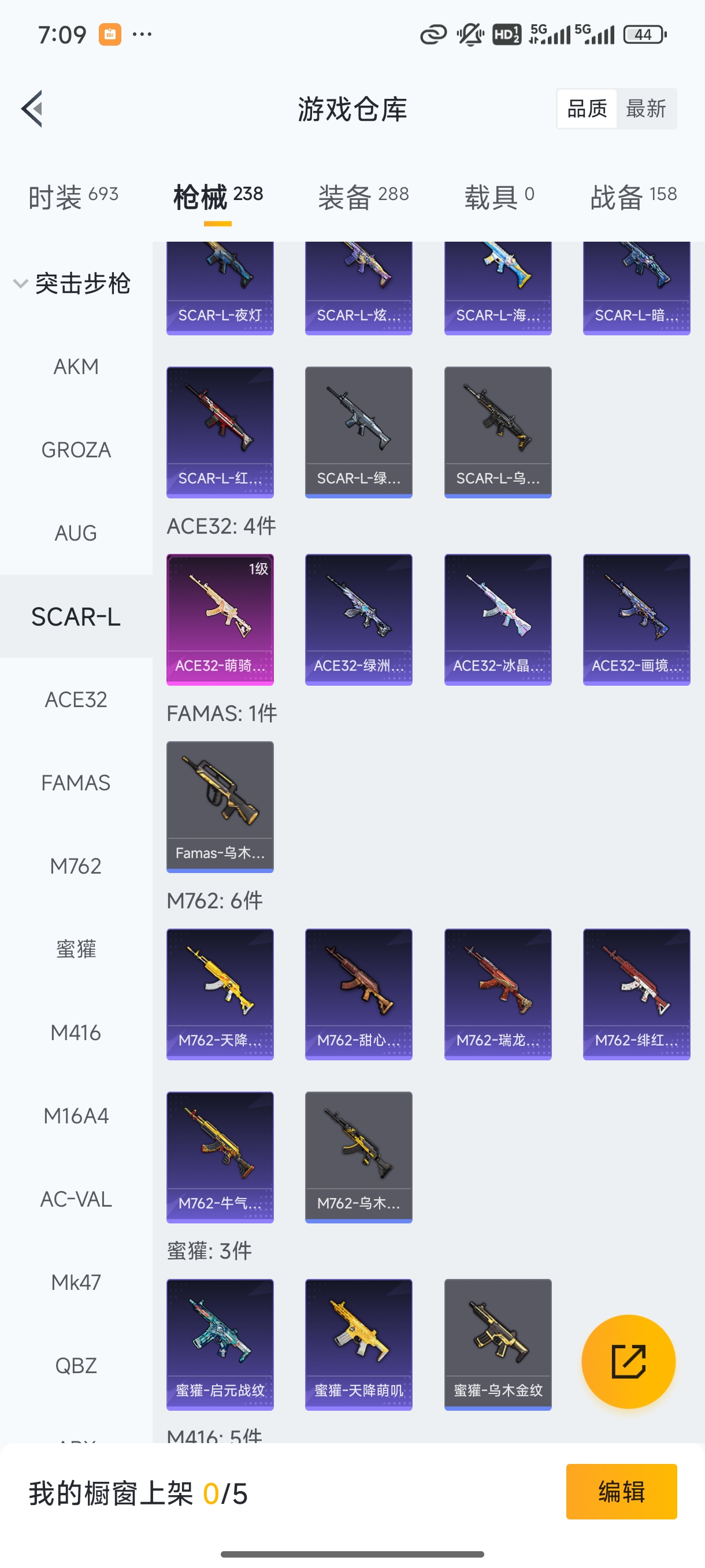View the Famas-乌木 skin card
The width and height of the screenshot is (705, 1568).
[220, 807]
